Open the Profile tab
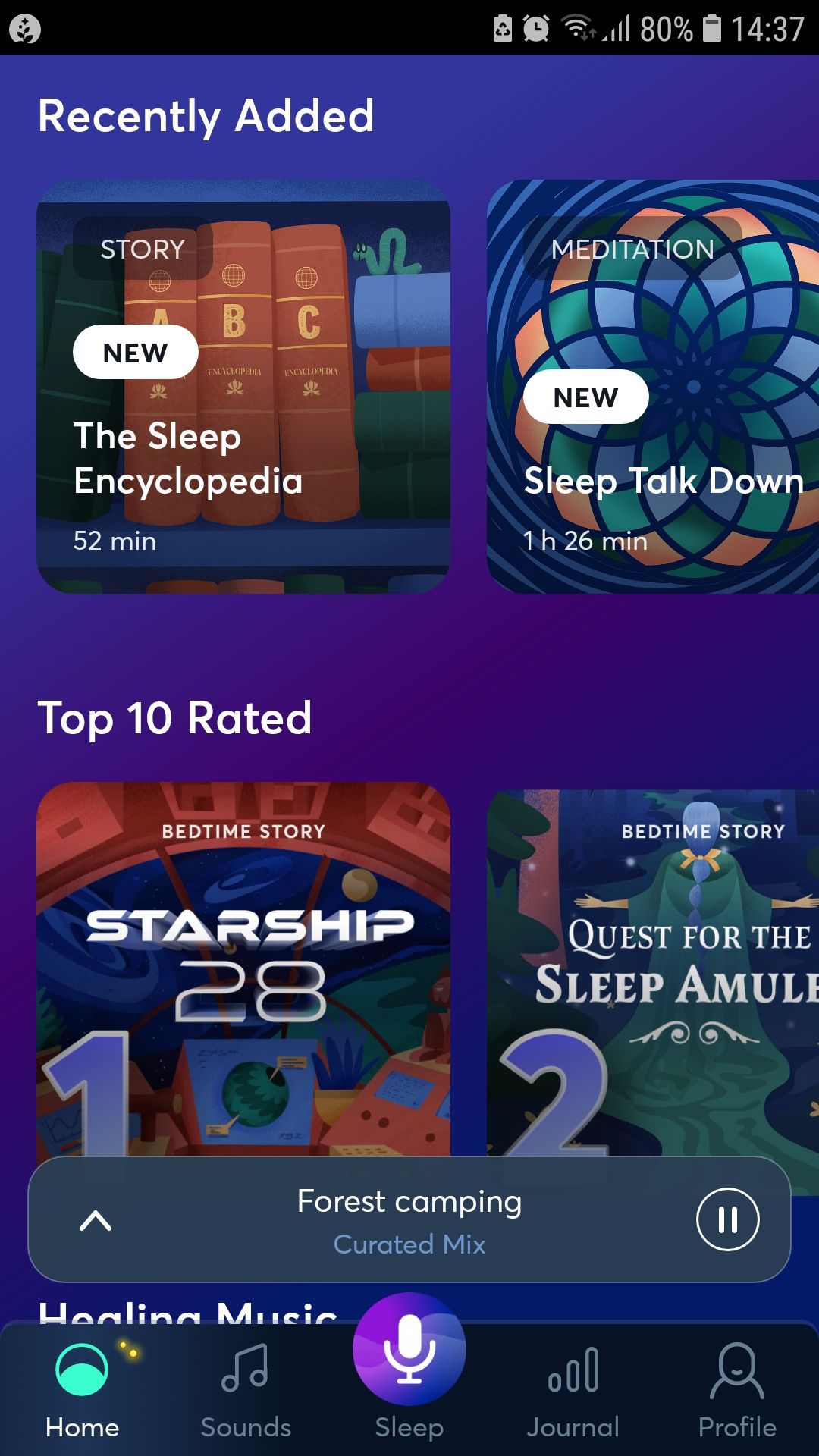 click(737, 1389)
